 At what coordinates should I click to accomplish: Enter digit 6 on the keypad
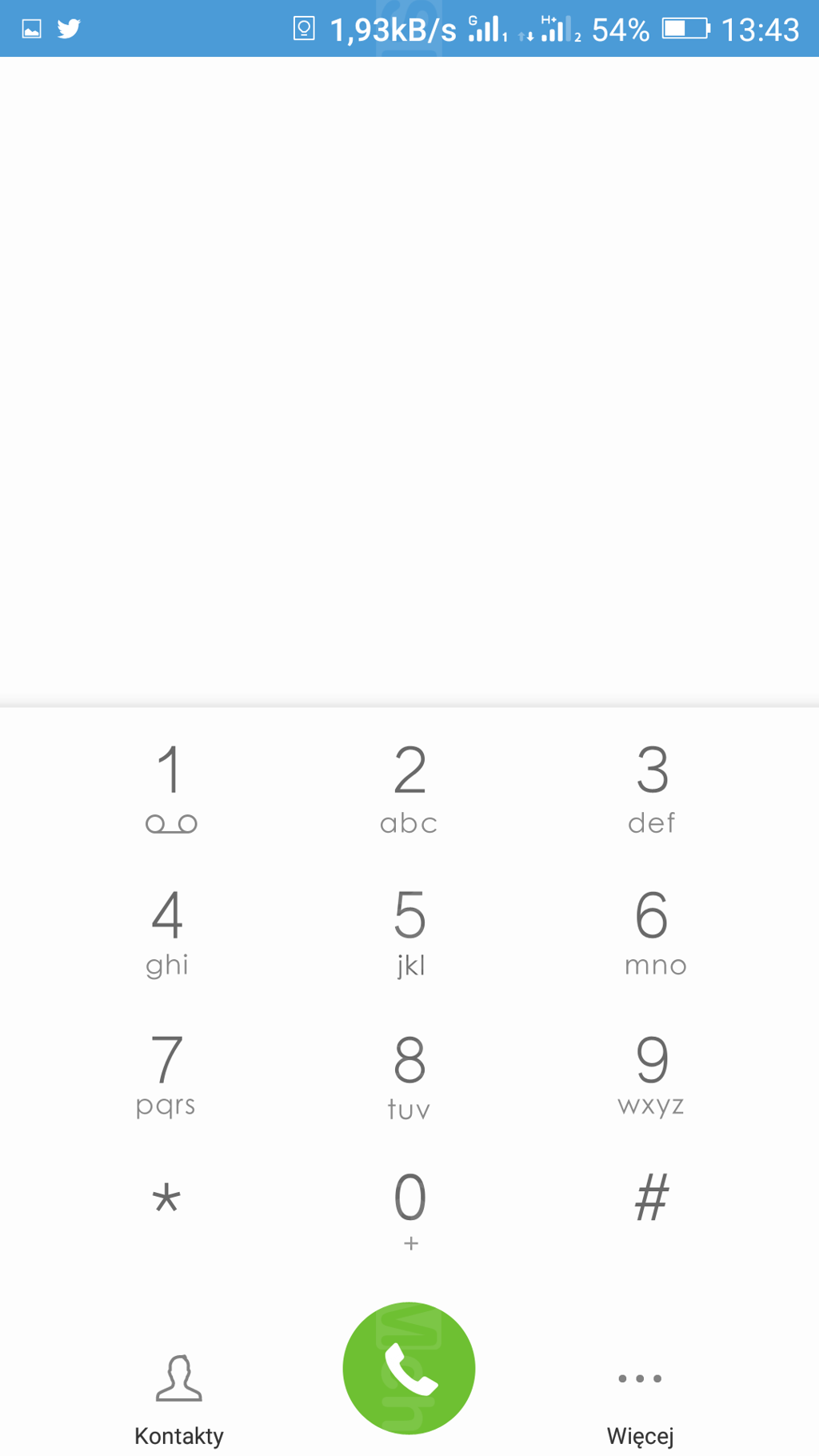pyautogui.click(x=653, y=931)
